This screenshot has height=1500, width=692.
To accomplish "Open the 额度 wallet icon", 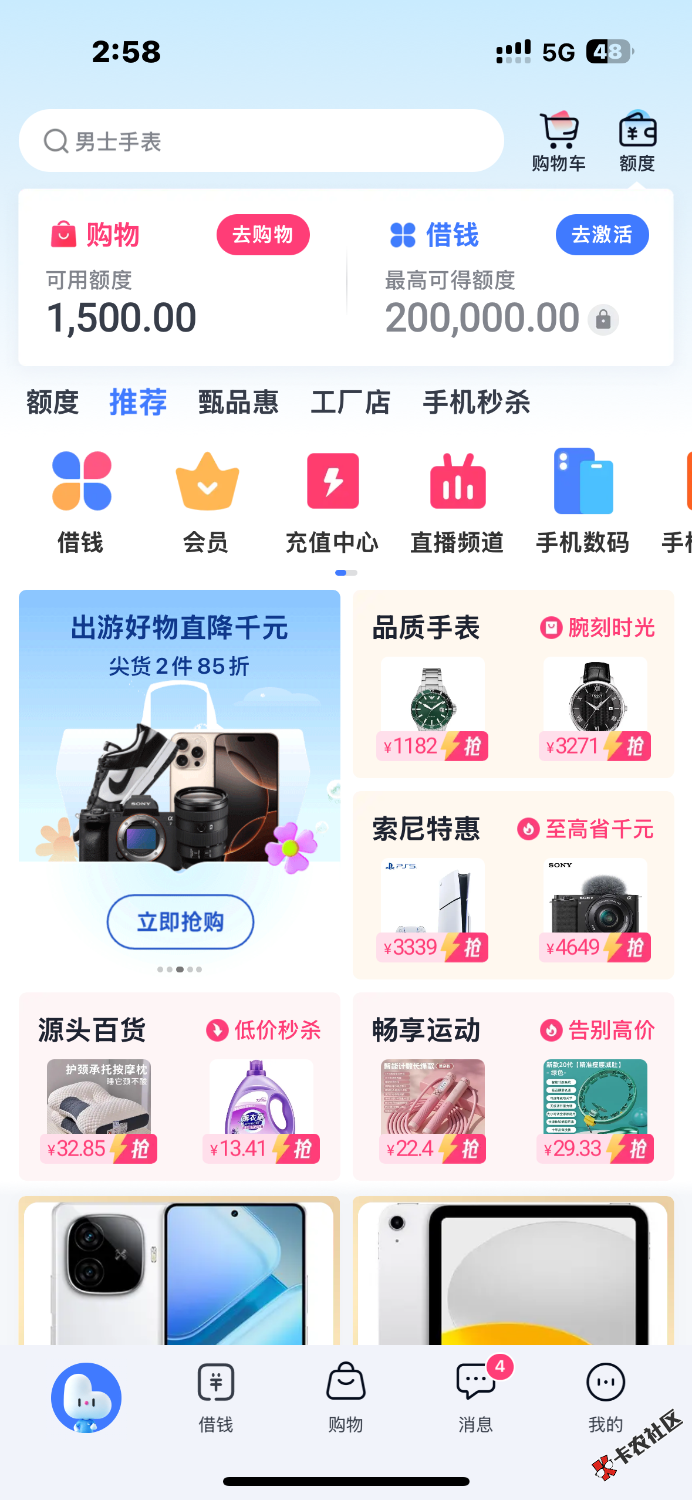I will click(637, 142).
